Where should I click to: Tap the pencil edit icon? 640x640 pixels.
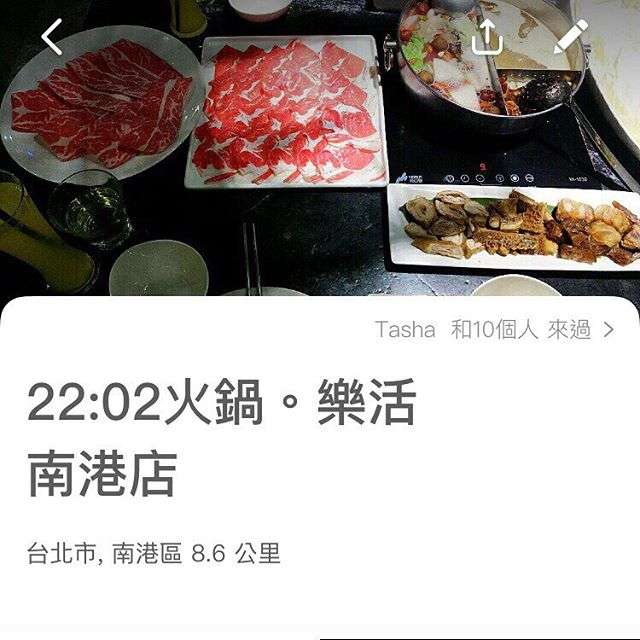571,36
